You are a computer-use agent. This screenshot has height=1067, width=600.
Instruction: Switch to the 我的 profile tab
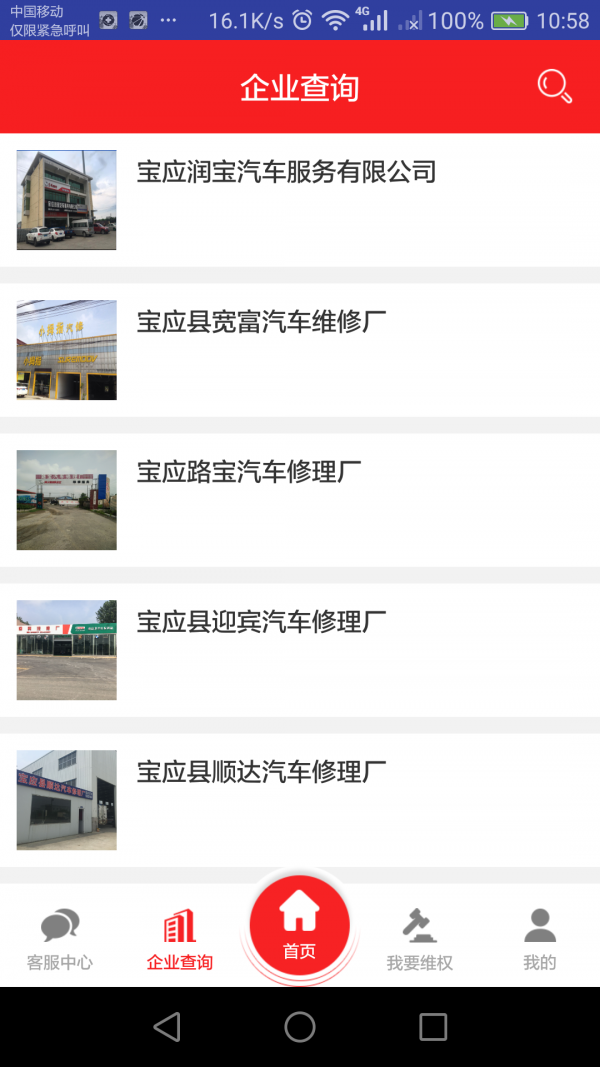[539, 939]
